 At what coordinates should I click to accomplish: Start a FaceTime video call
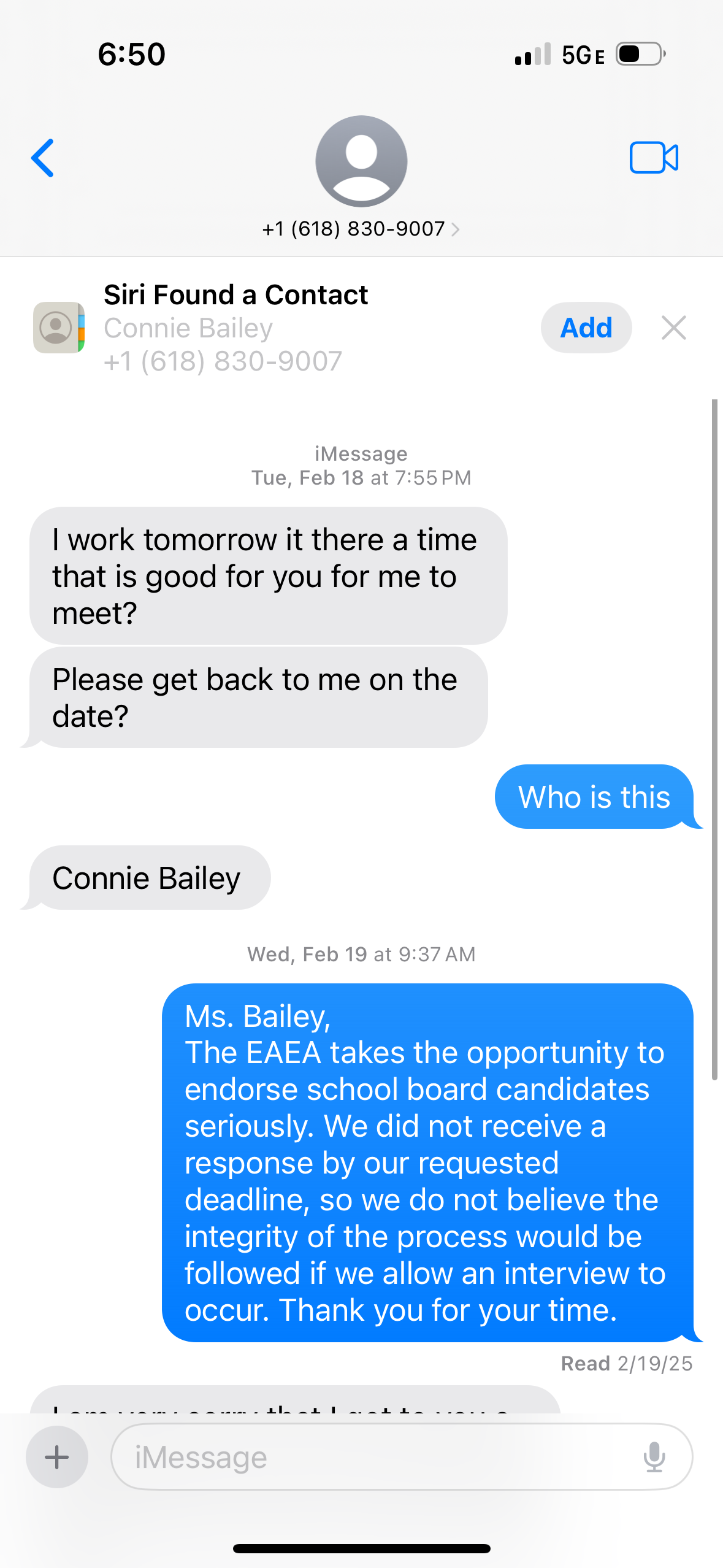(x=654, y=158)
